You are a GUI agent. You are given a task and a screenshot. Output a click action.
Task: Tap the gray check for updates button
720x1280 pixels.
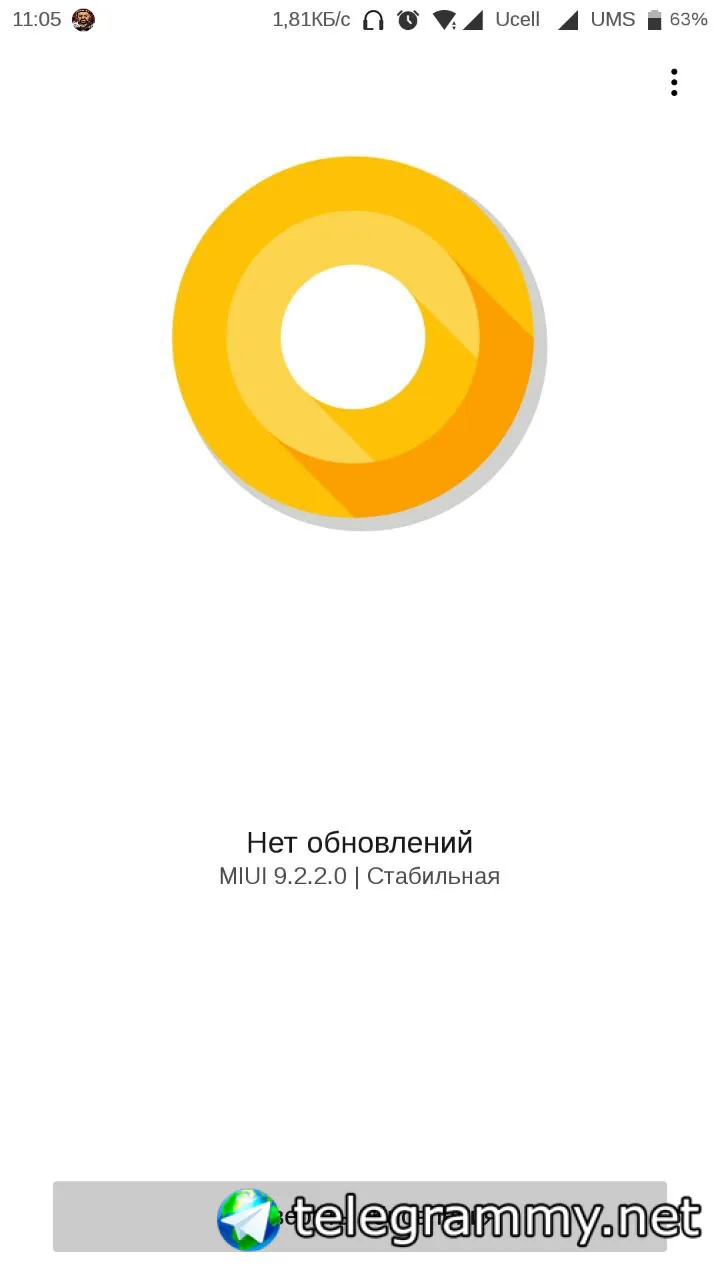click(360, 1216)
